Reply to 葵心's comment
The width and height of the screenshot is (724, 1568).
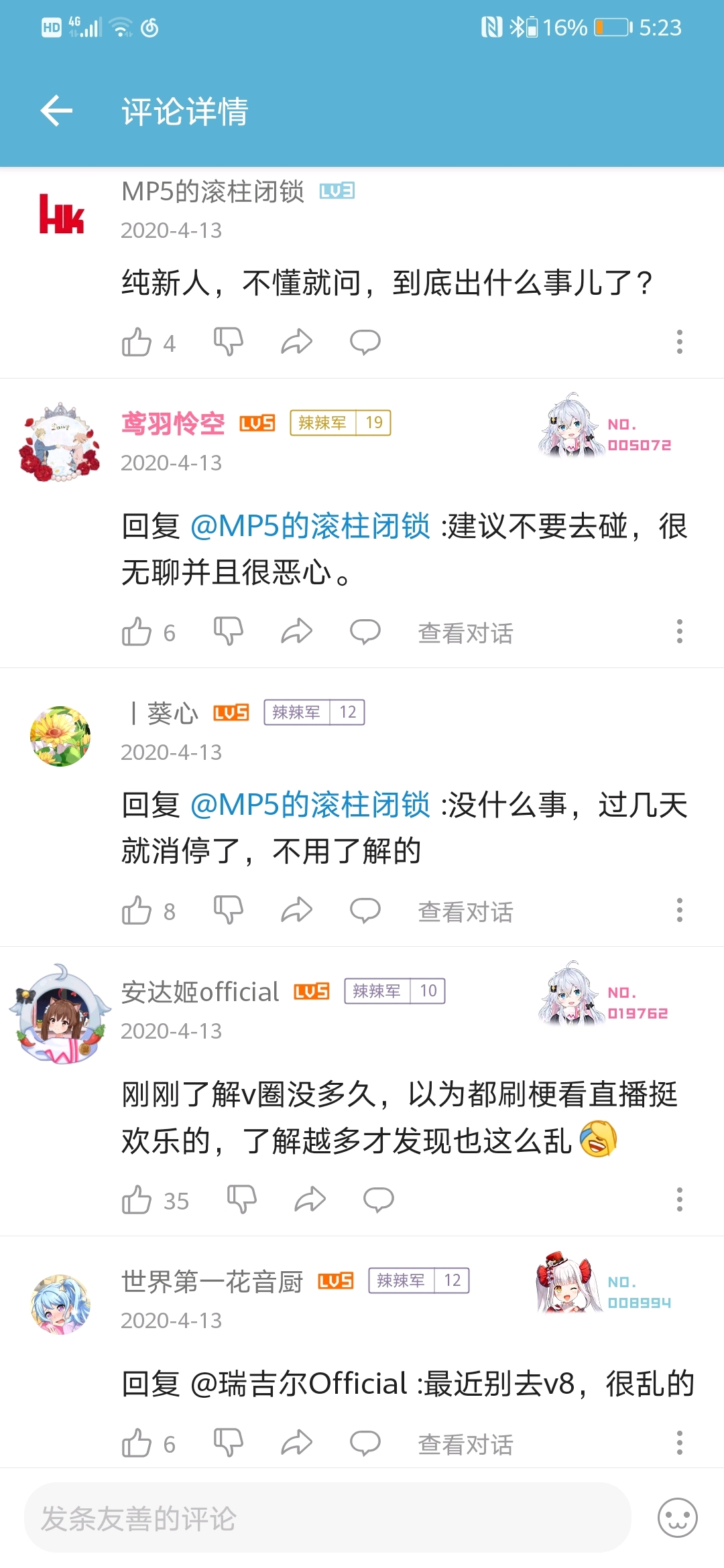pos(365,911)
